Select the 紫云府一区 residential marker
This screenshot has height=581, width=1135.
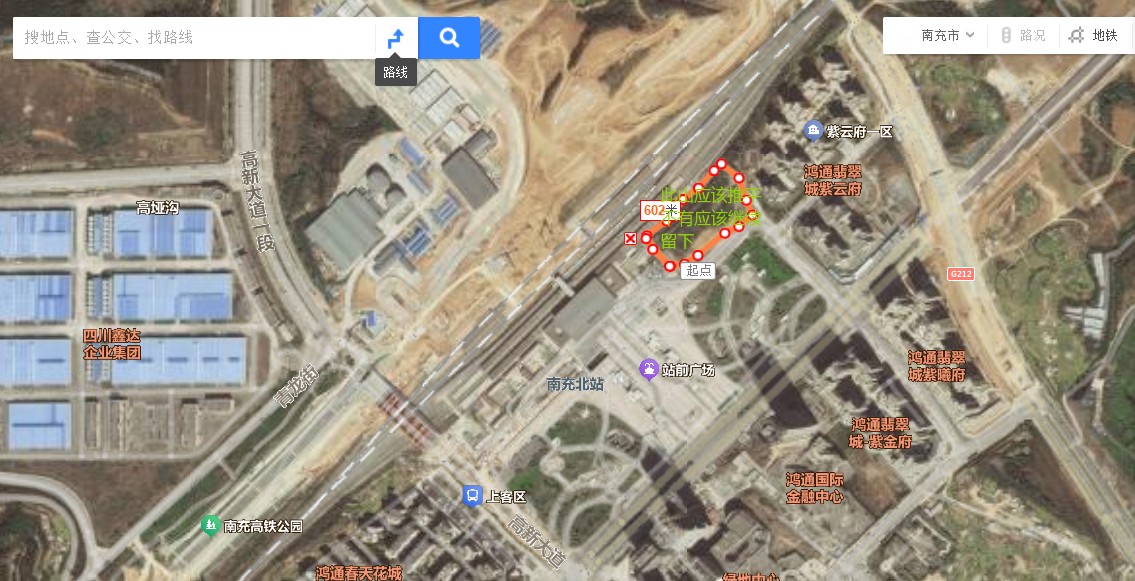(812, 131)
